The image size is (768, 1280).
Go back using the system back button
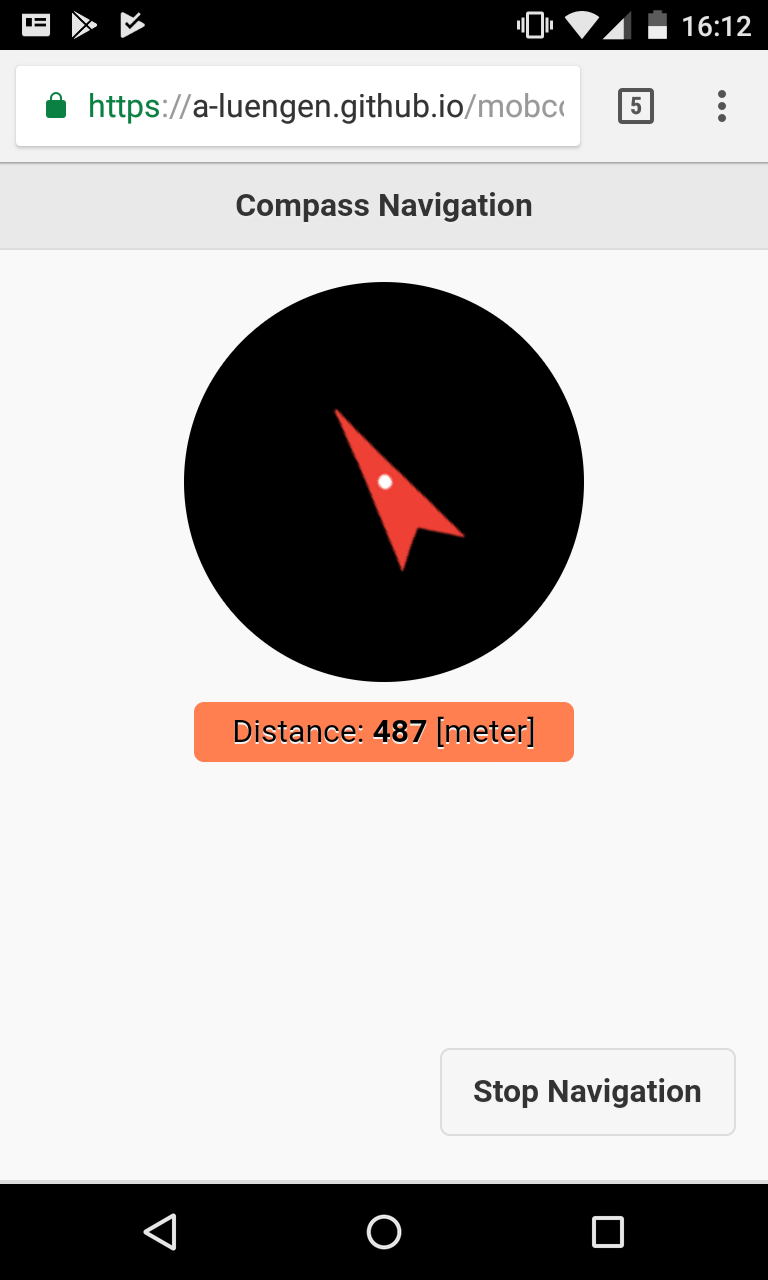coord(160,1232)
